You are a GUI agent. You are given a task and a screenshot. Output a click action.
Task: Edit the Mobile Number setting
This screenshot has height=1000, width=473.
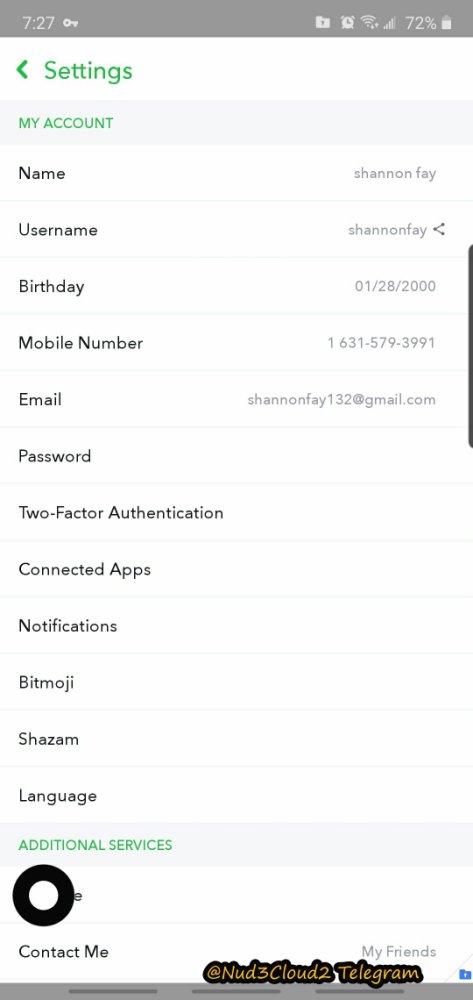pyautogui.click(x=236, y=342)
